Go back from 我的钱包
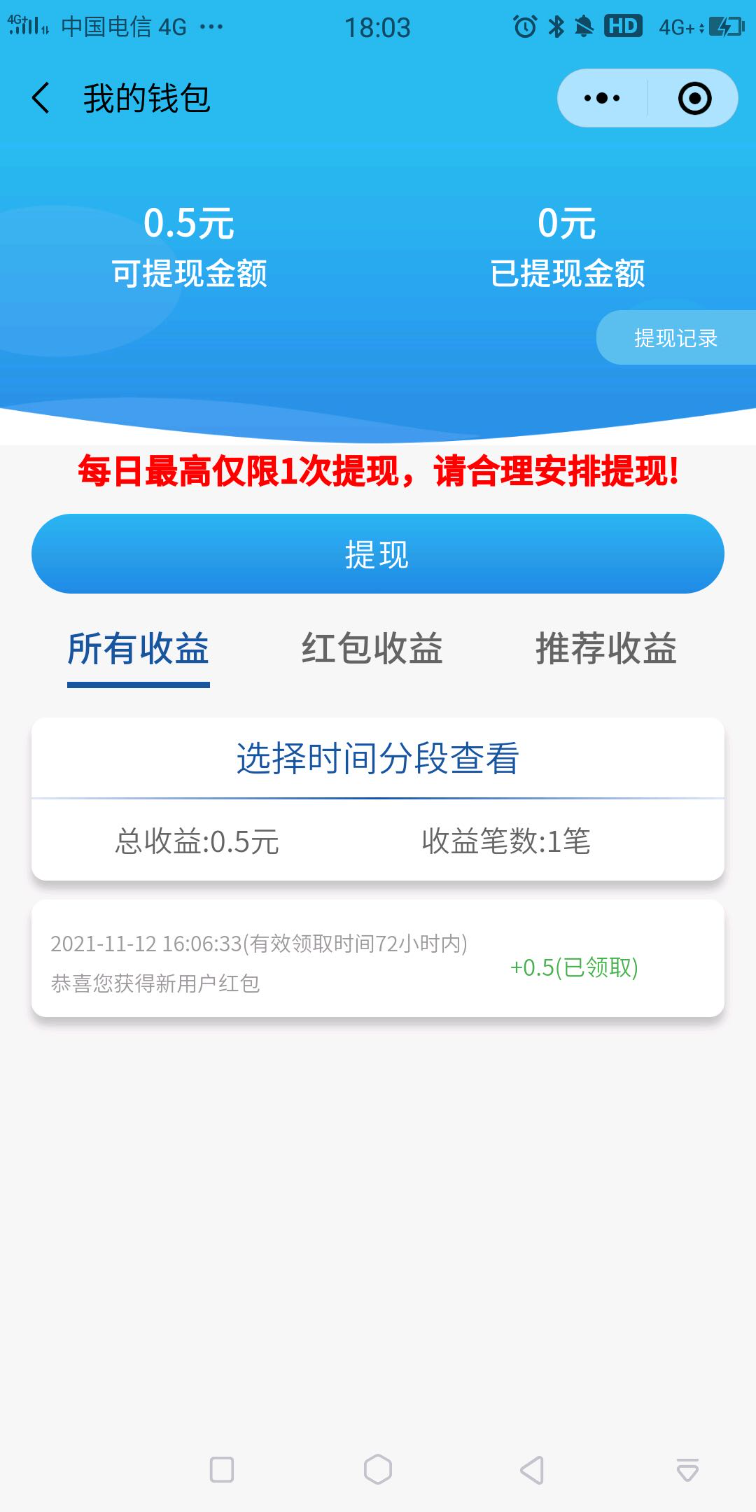756x1512 pixels. (40, 98)
